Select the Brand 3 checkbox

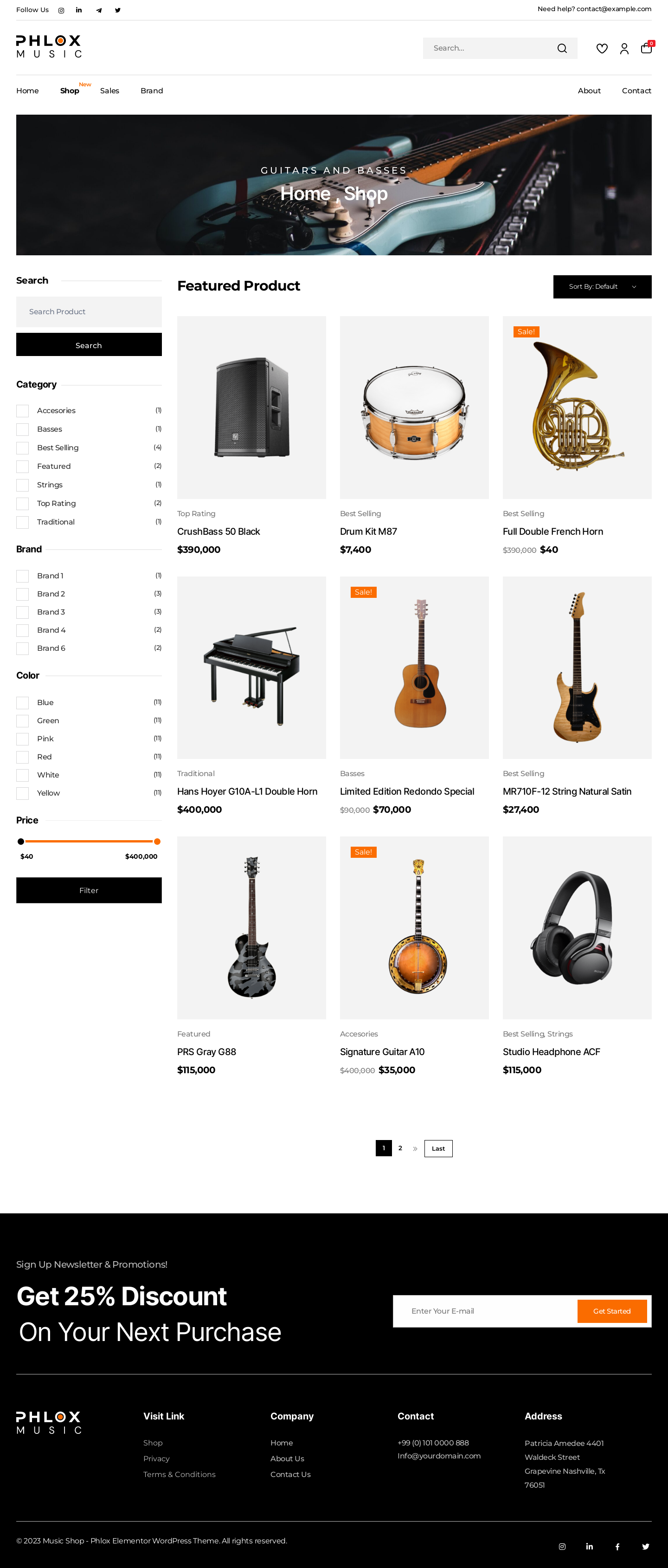[23, 612]
